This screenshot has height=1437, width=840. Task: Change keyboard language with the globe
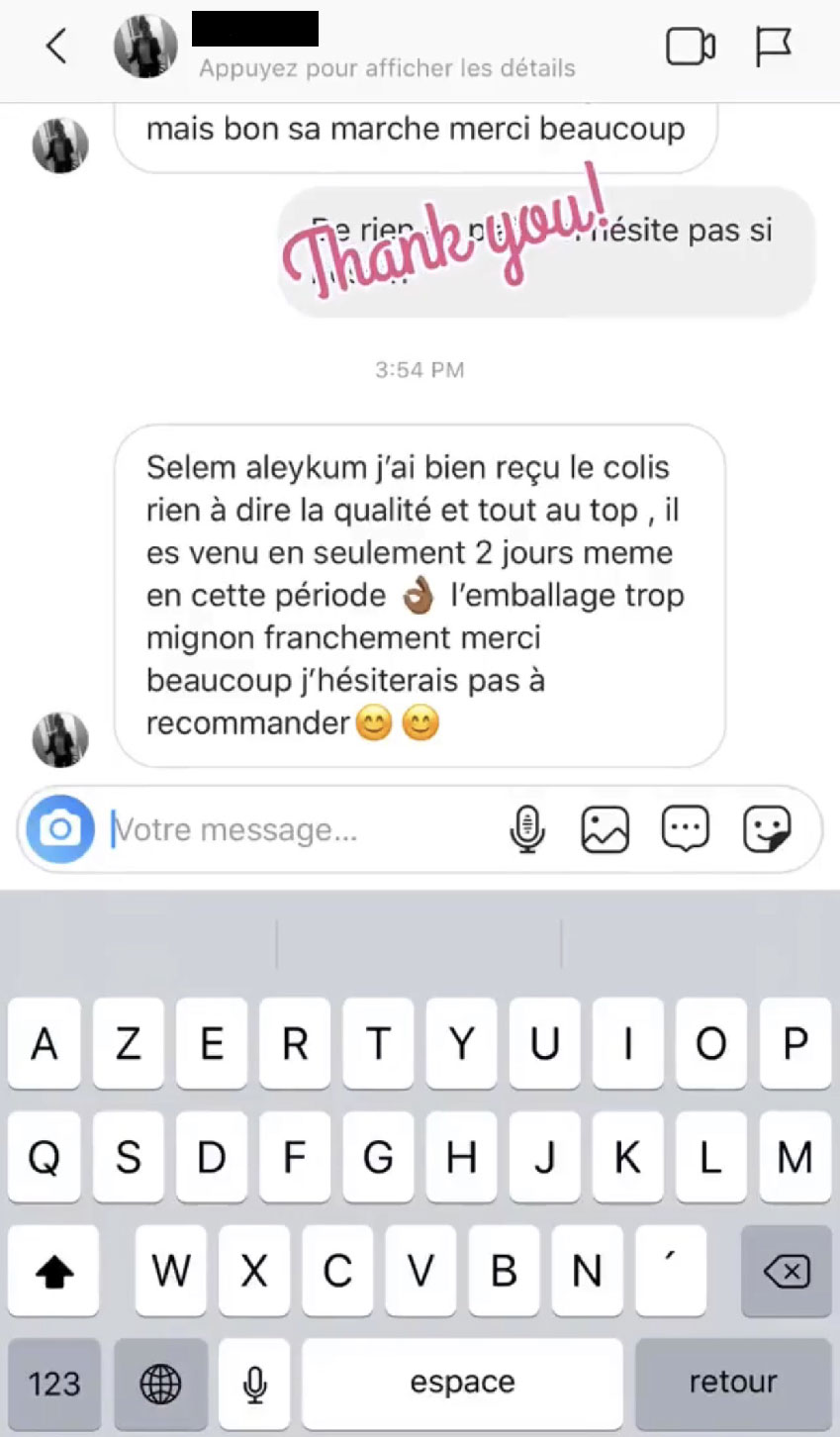click(x=160, y=1384)
